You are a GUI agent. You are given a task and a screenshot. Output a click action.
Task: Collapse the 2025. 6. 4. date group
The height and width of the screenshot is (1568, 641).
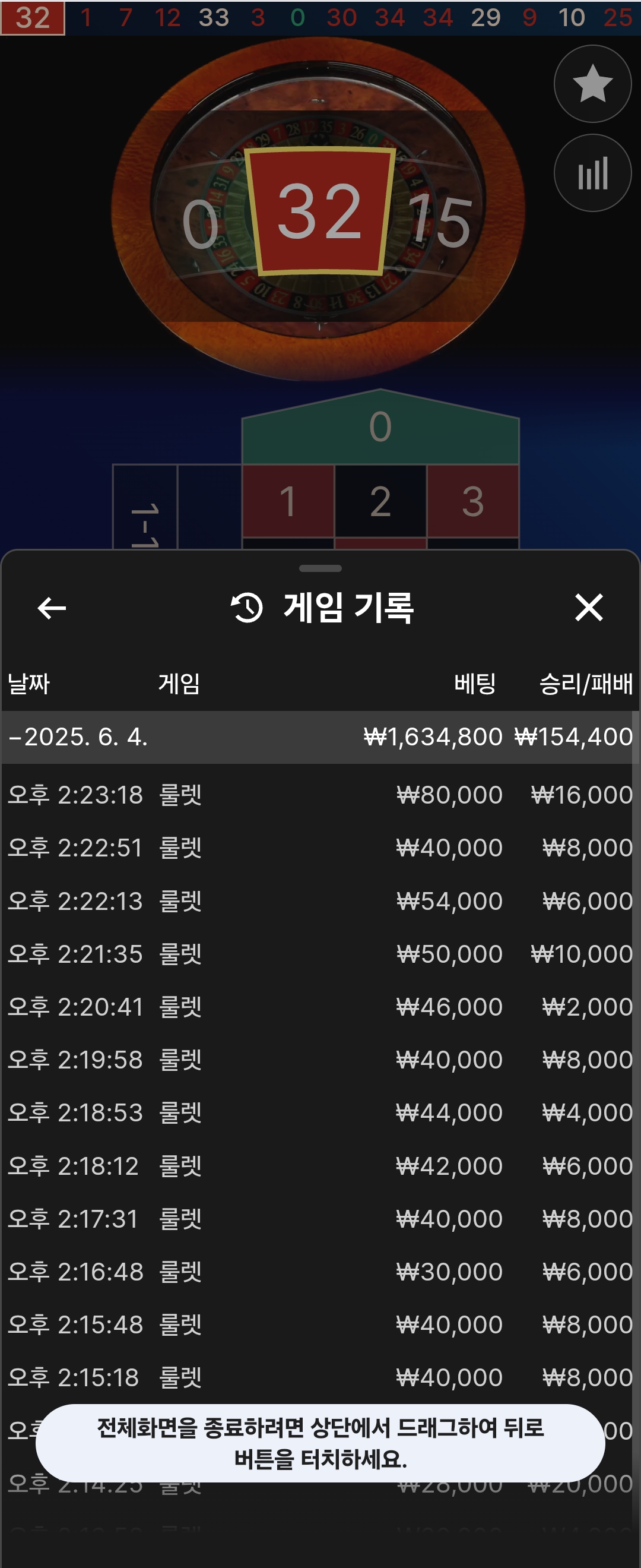(x=77, y=737)
